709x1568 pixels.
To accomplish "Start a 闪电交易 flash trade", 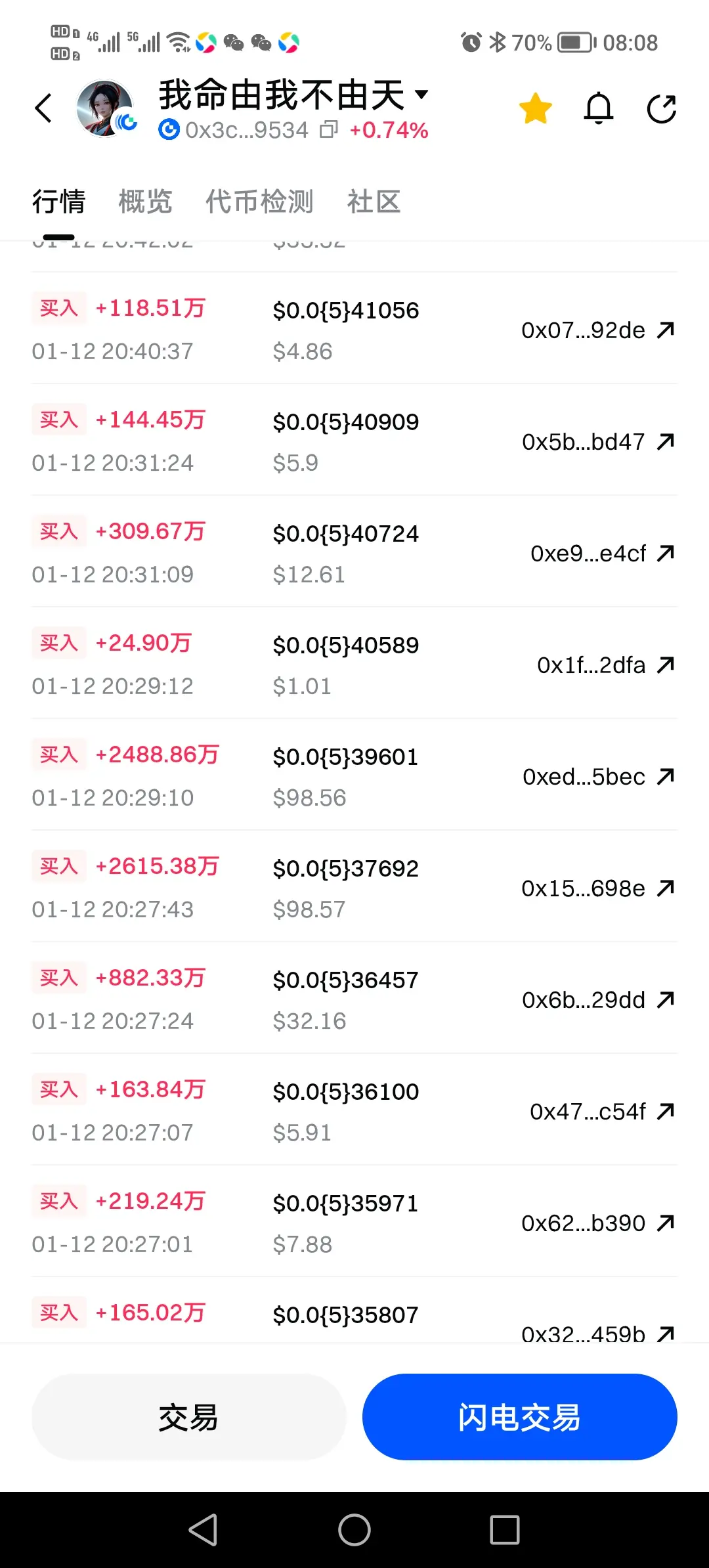I will coord(519,1417).
